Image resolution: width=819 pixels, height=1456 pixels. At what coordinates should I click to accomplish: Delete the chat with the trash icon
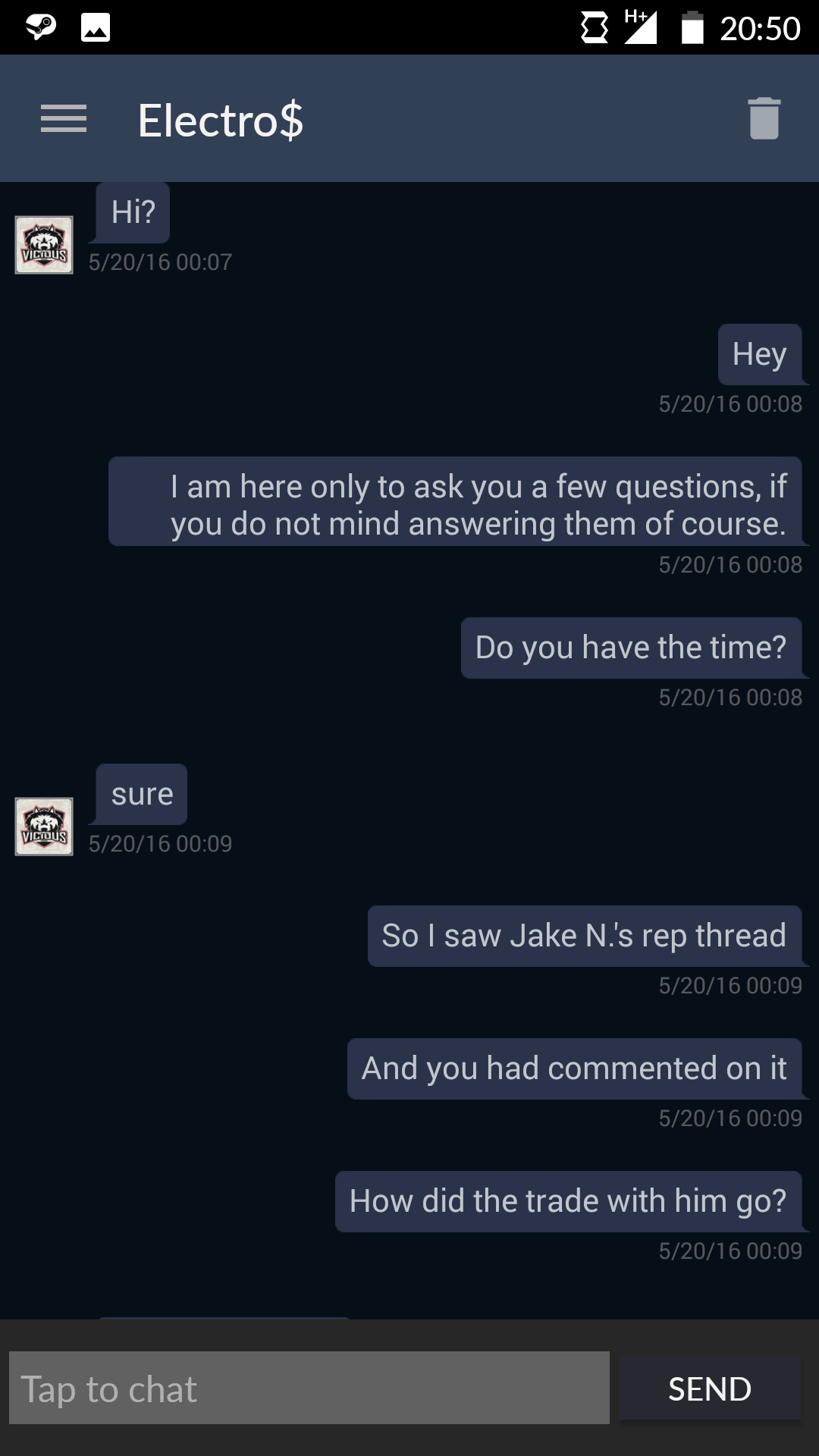click(764, 119)
